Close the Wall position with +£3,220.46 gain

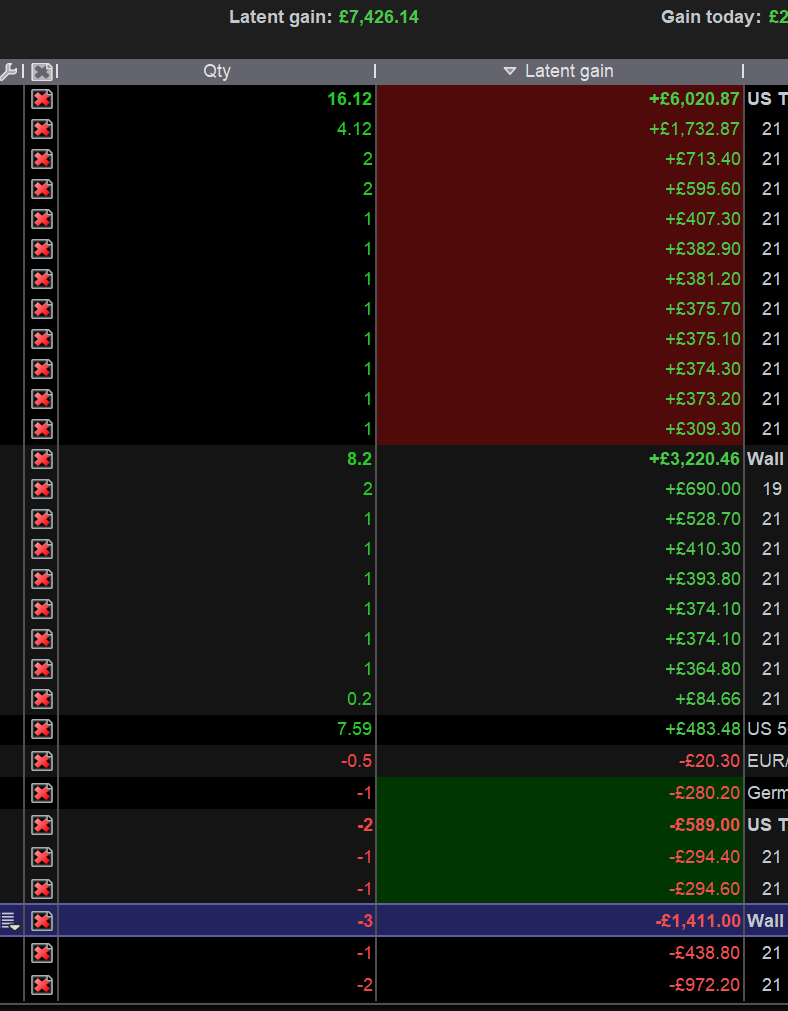41,459
